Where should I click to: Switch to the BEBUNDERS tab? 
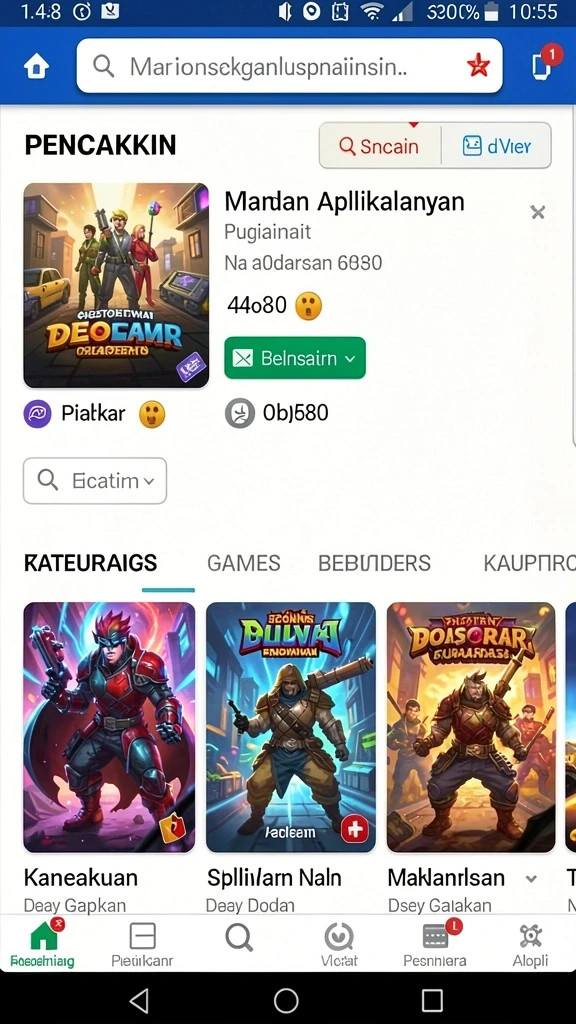pos(374,563)
